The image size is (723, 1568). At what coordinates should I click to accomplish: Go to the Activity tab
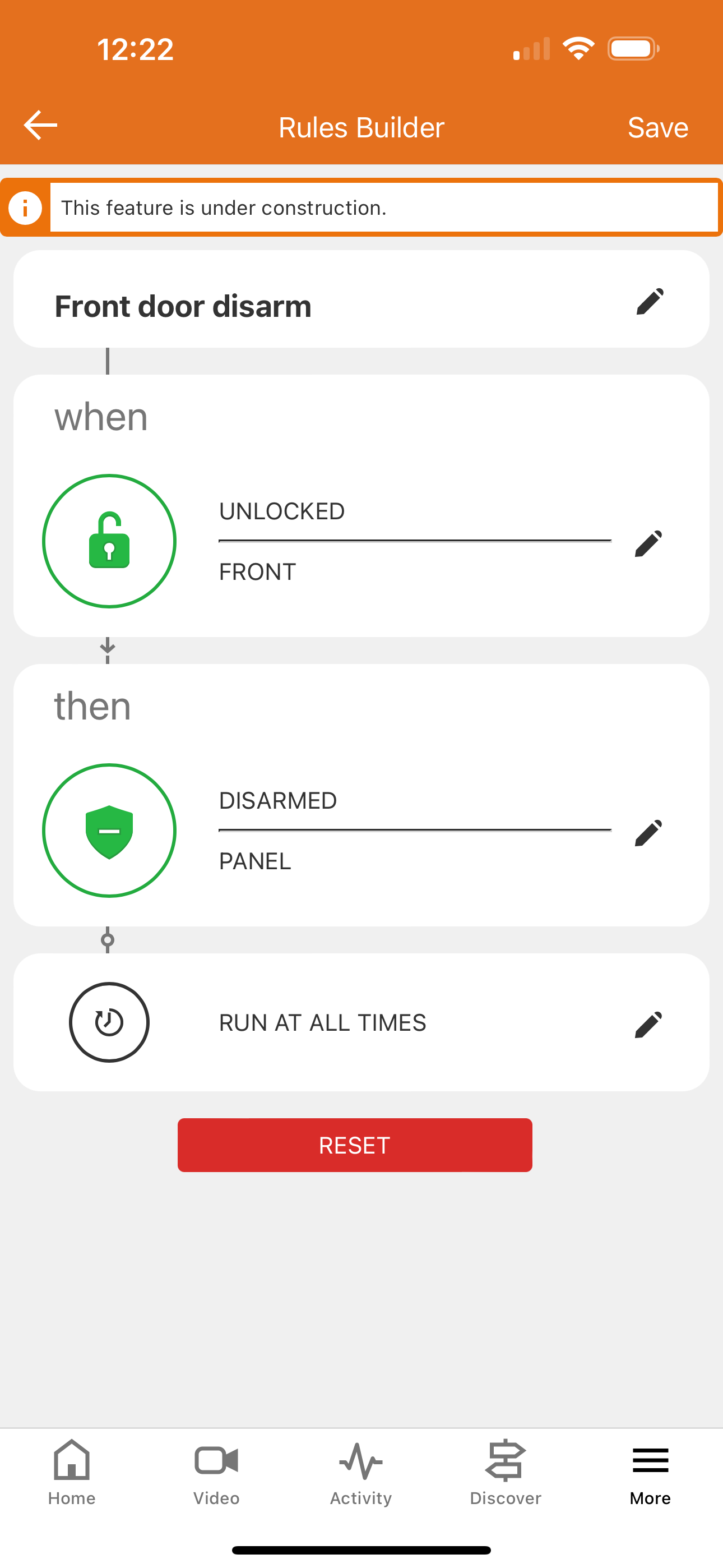361,1470
